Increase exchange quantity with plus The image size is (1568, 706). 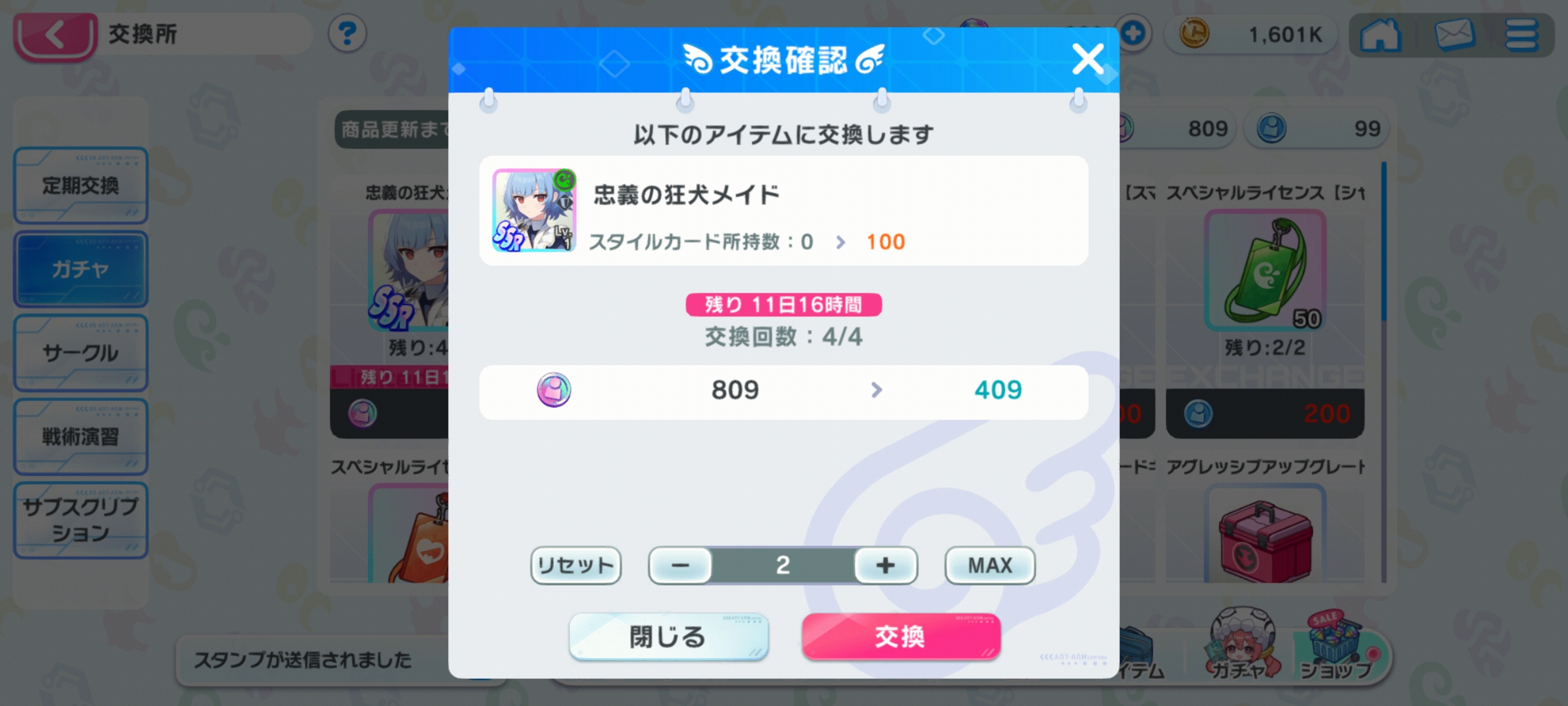(885, 565)
